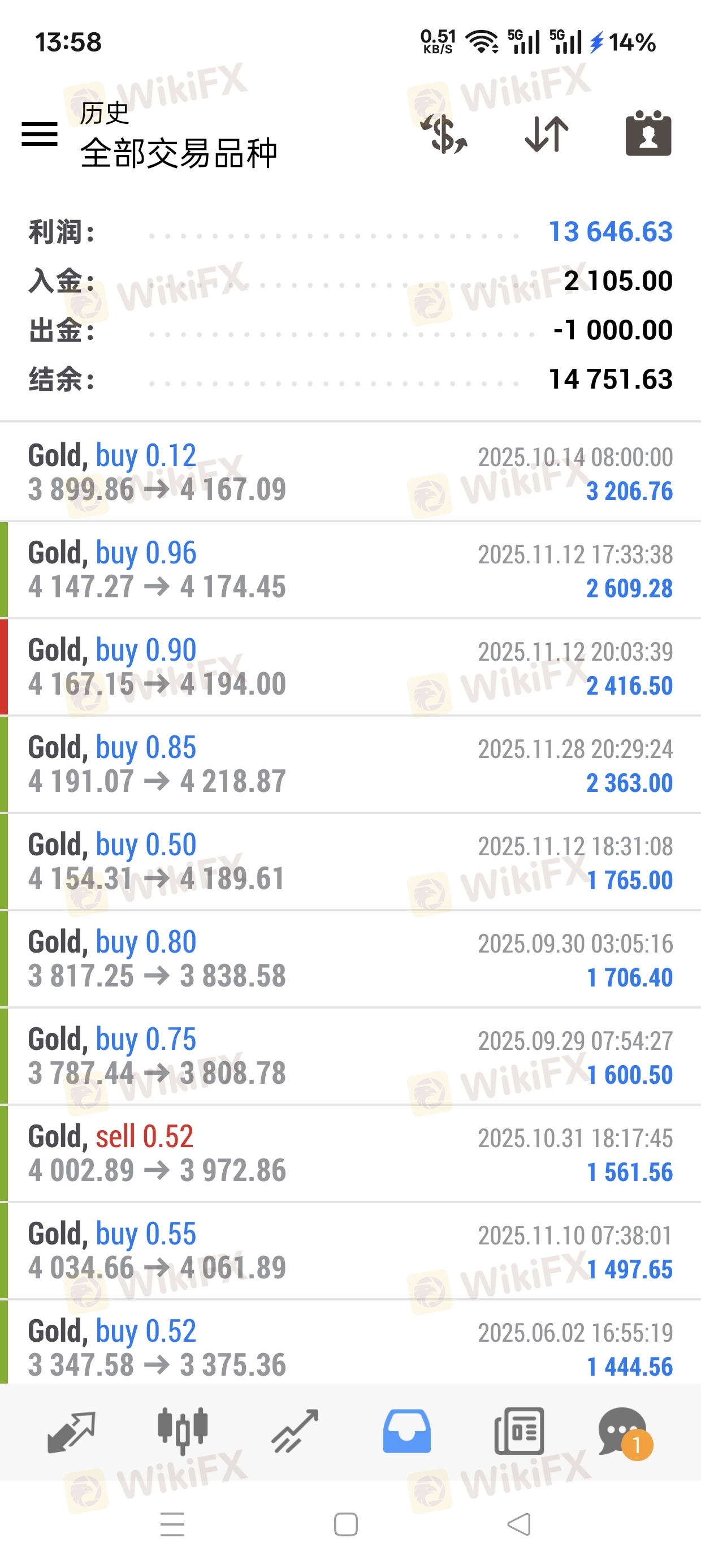Open the Gold buy 0.12 trade
This screenshot has width=701, height=1568.
(x=350, y=472)
